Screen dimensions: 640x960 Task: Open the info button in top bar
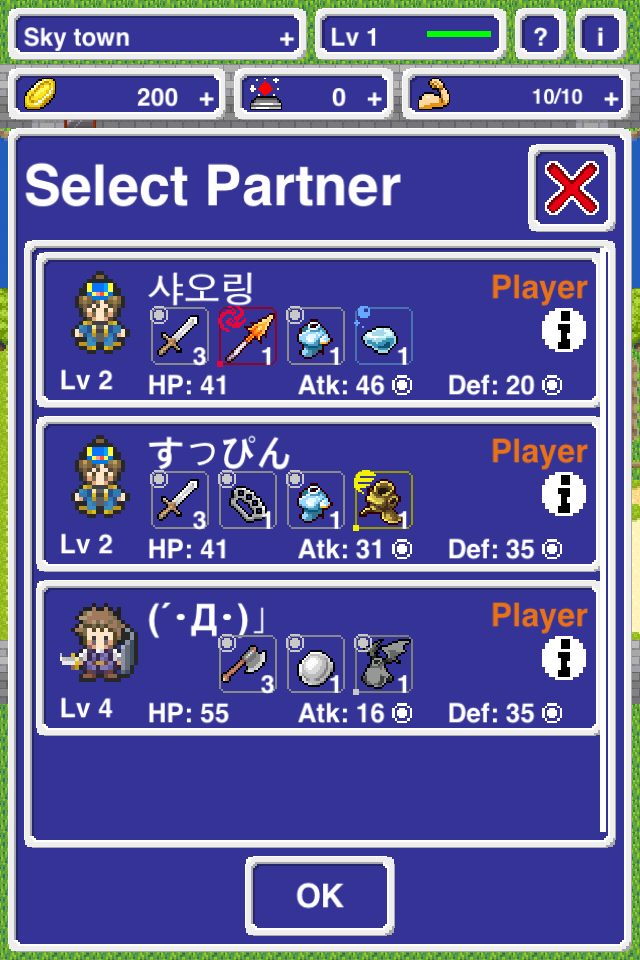(600, 38)
